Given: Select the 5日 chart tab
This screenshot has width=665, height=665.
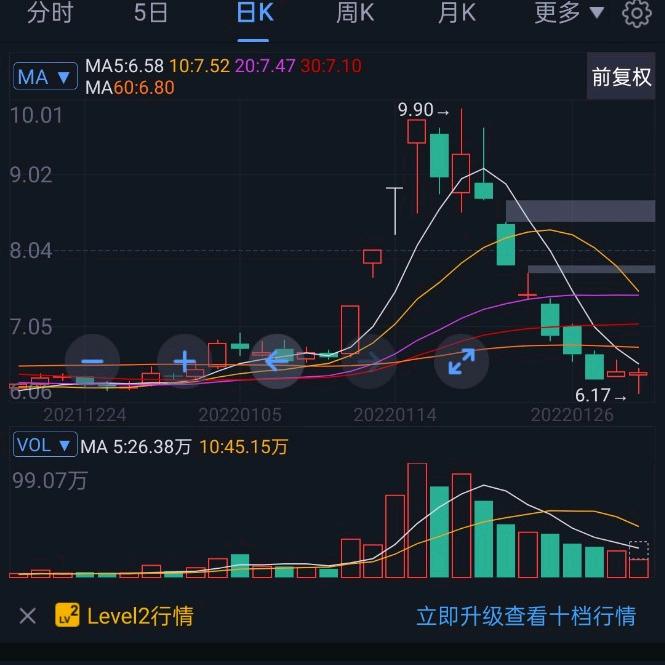Looking at the screenshot, I should coord(151,13).
